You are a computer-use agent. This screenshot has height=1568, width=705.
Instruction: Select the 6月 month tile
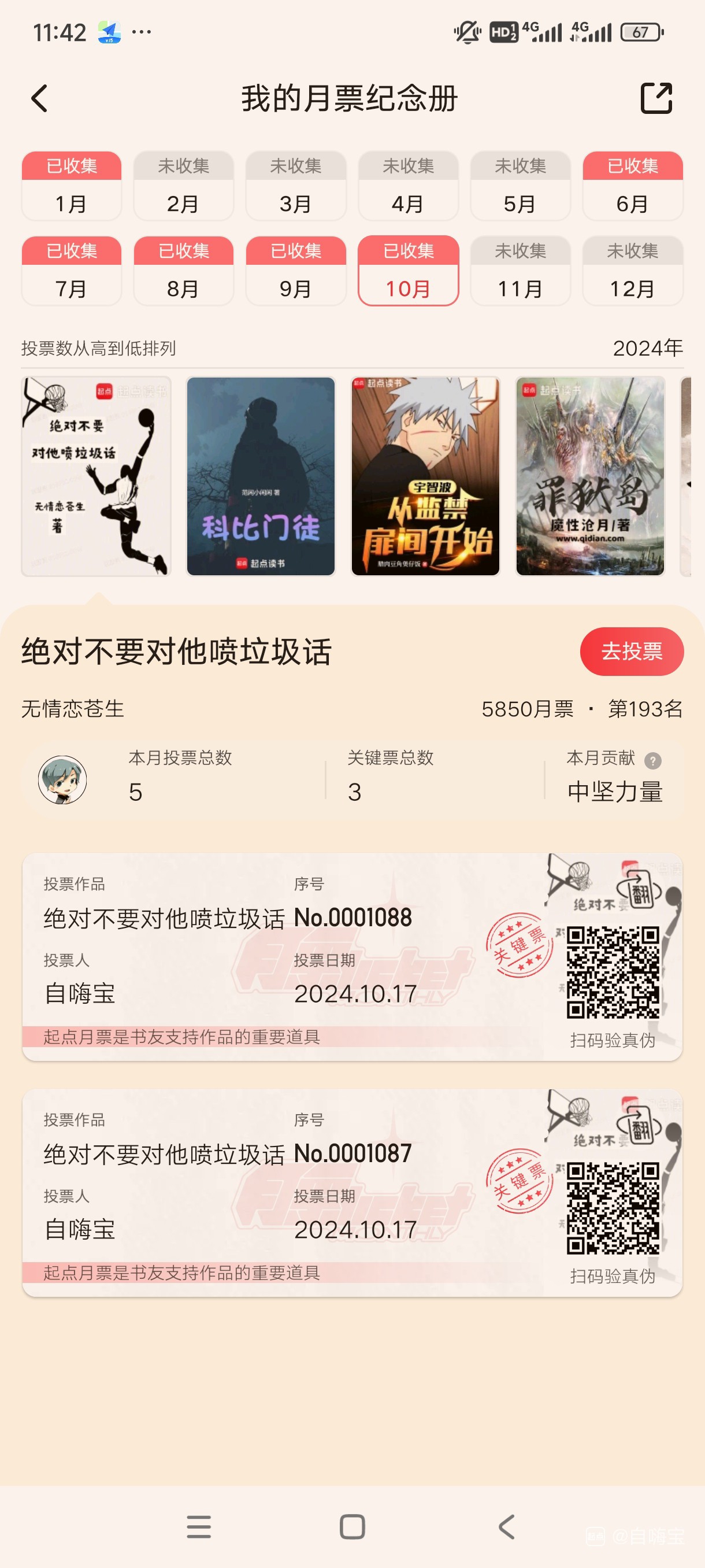click(632, 186)
